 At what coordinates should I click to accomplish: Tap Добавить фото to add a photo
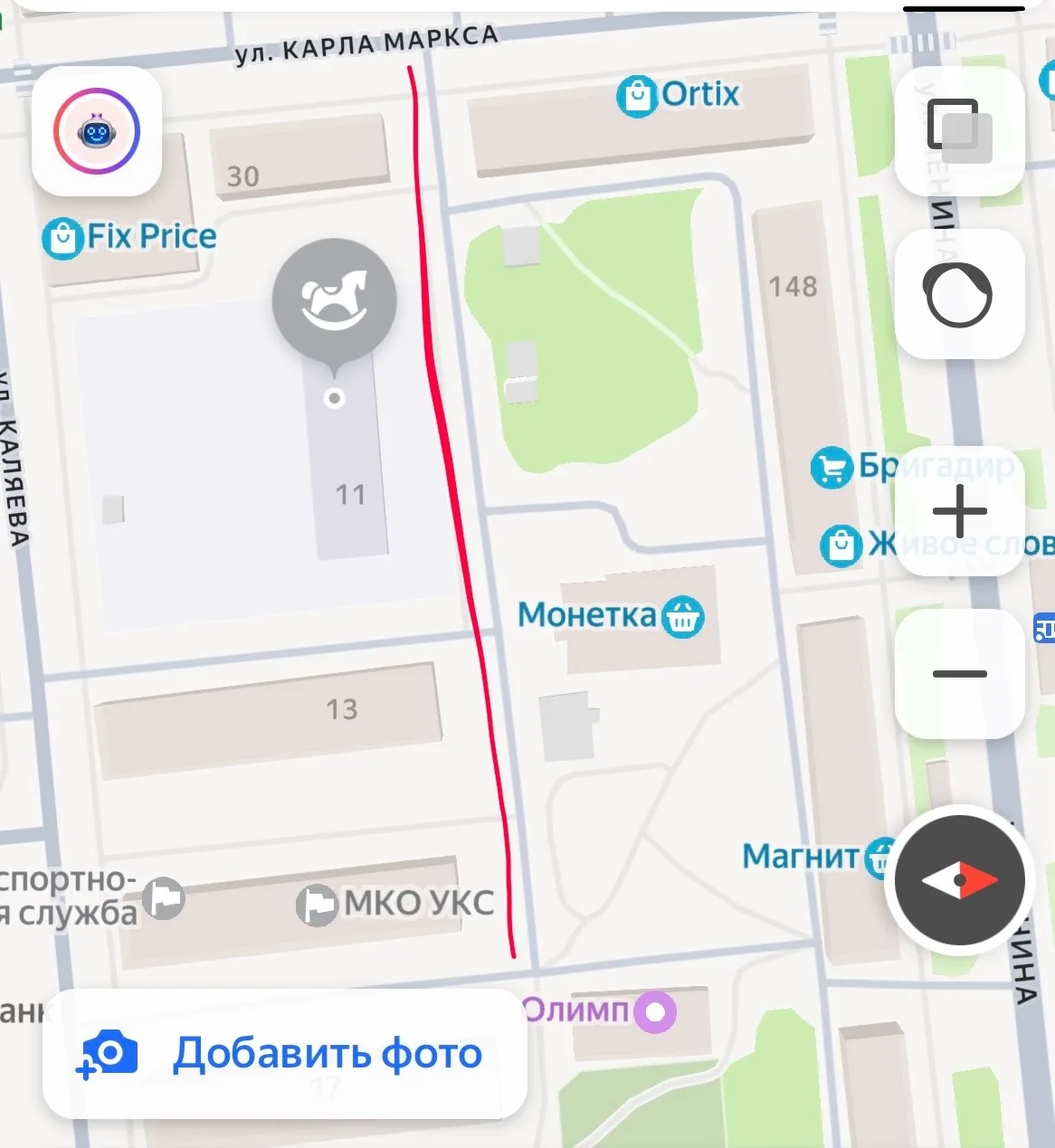(284, 1054)
